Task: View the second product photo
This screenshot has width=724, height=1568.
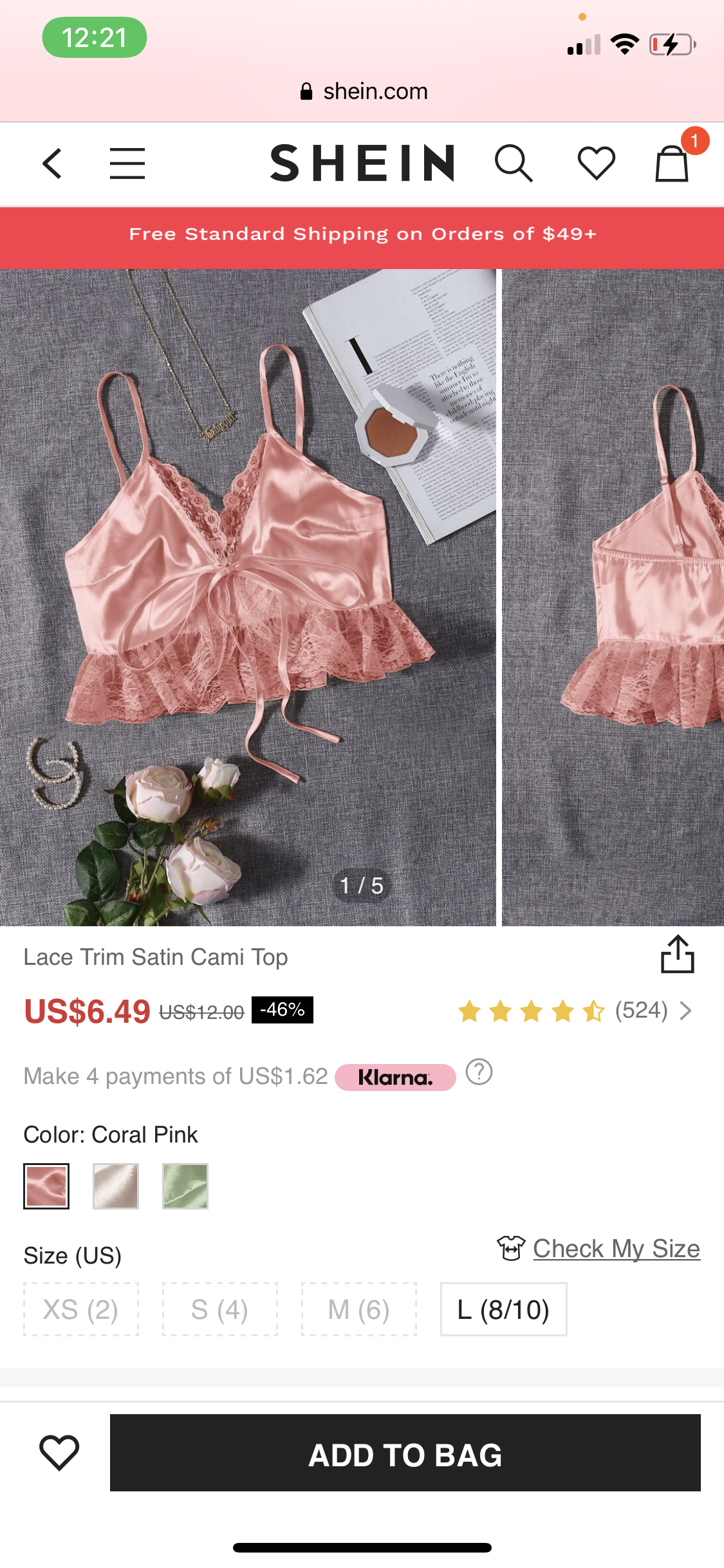Action: [x=613, y=597]
